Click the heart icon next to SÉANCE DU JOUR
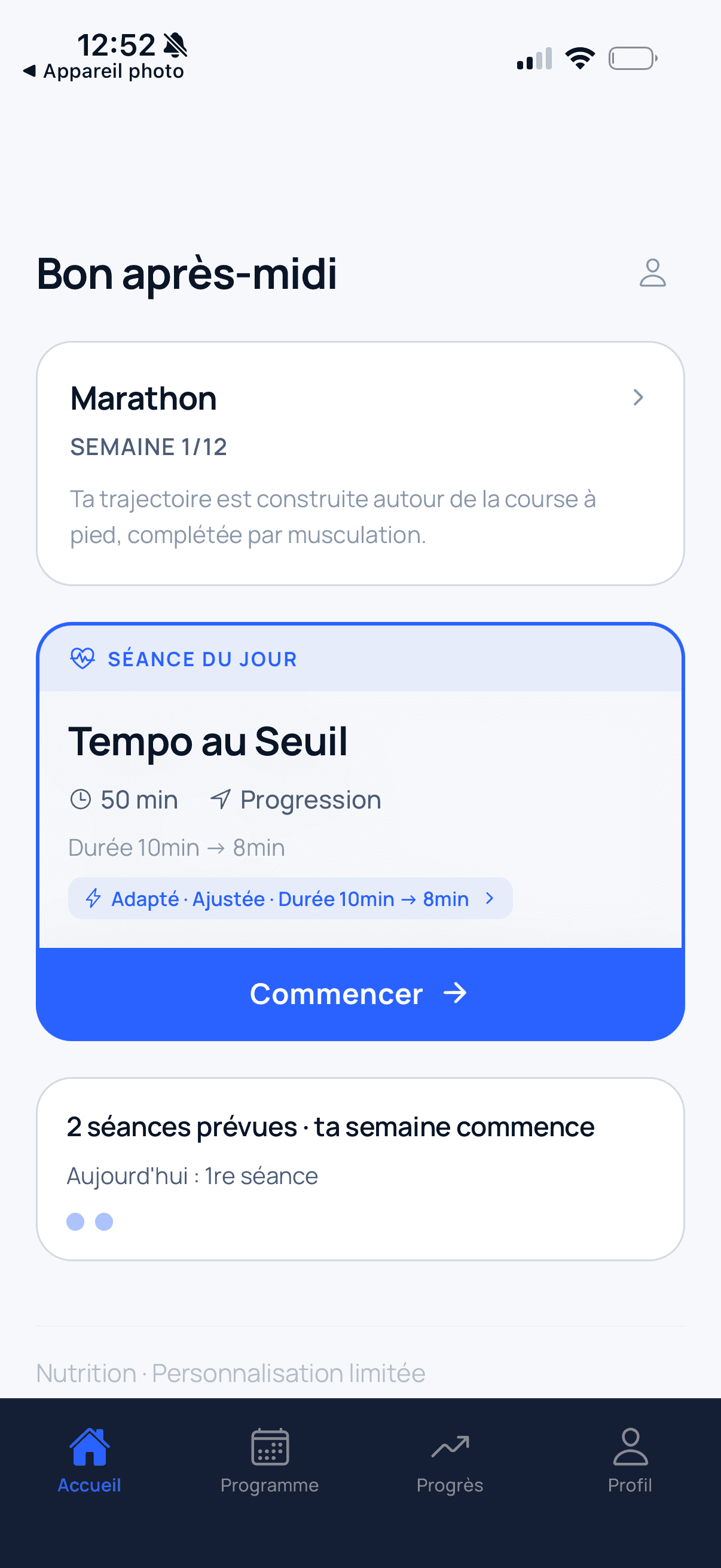 (x=83, y=658)
